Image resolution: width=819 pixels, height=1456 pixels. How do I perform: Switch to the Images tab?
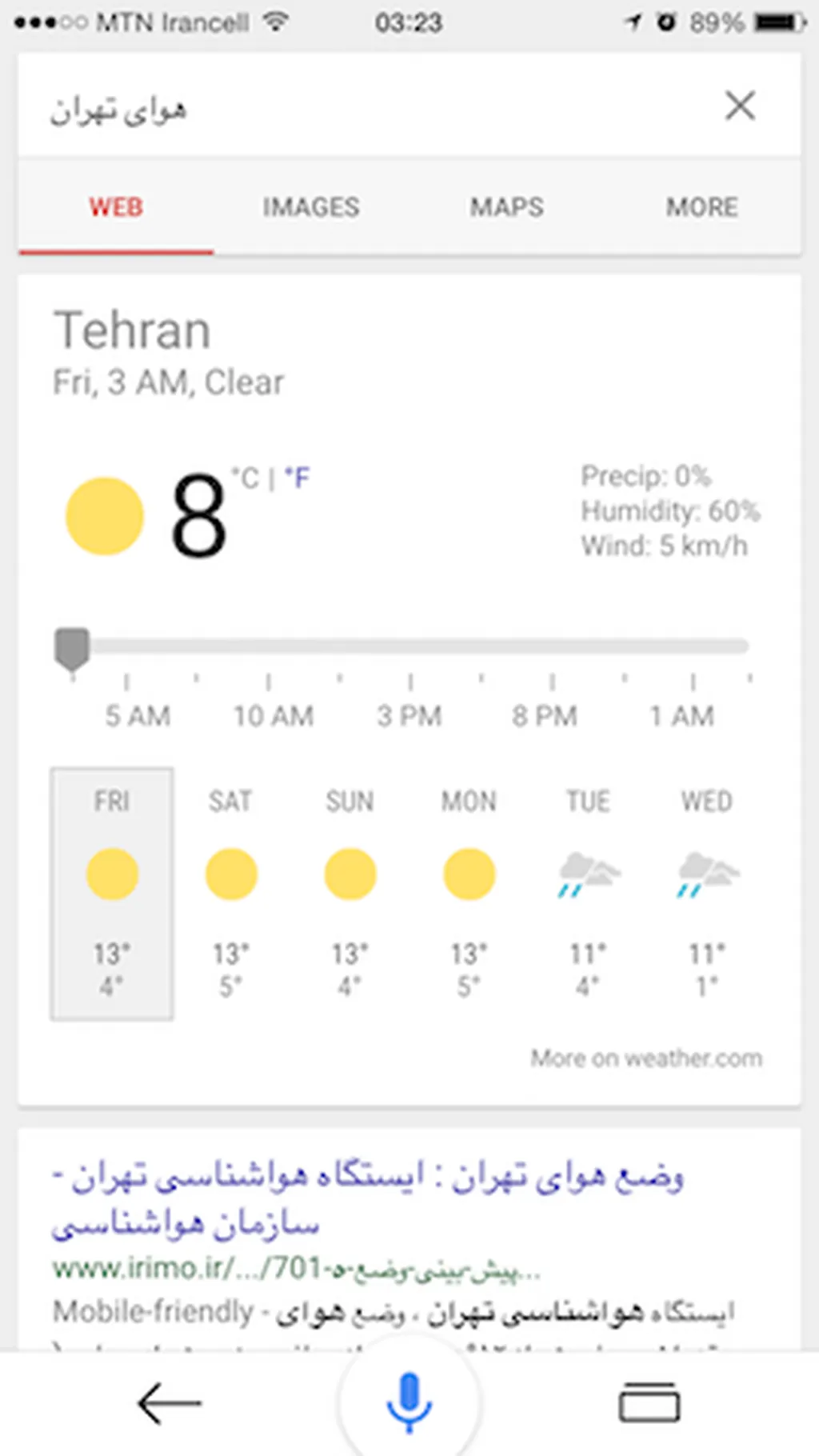(x=311, y=207)
